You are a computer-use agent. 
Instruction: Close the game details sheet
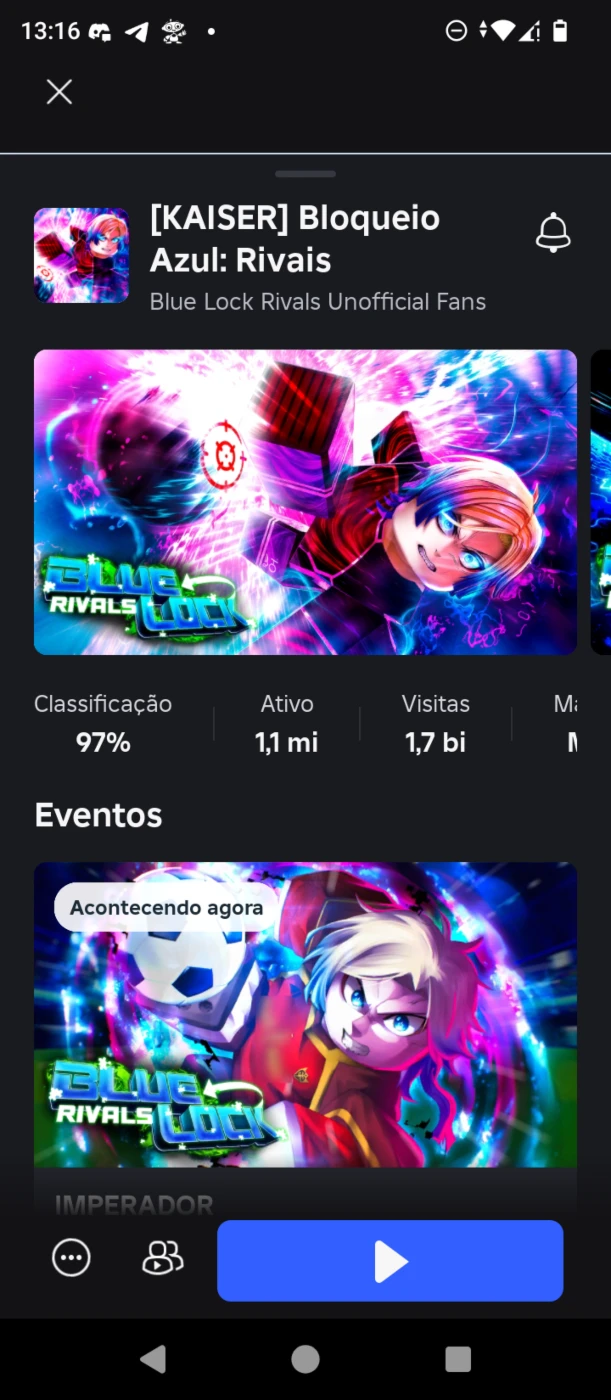60,92
